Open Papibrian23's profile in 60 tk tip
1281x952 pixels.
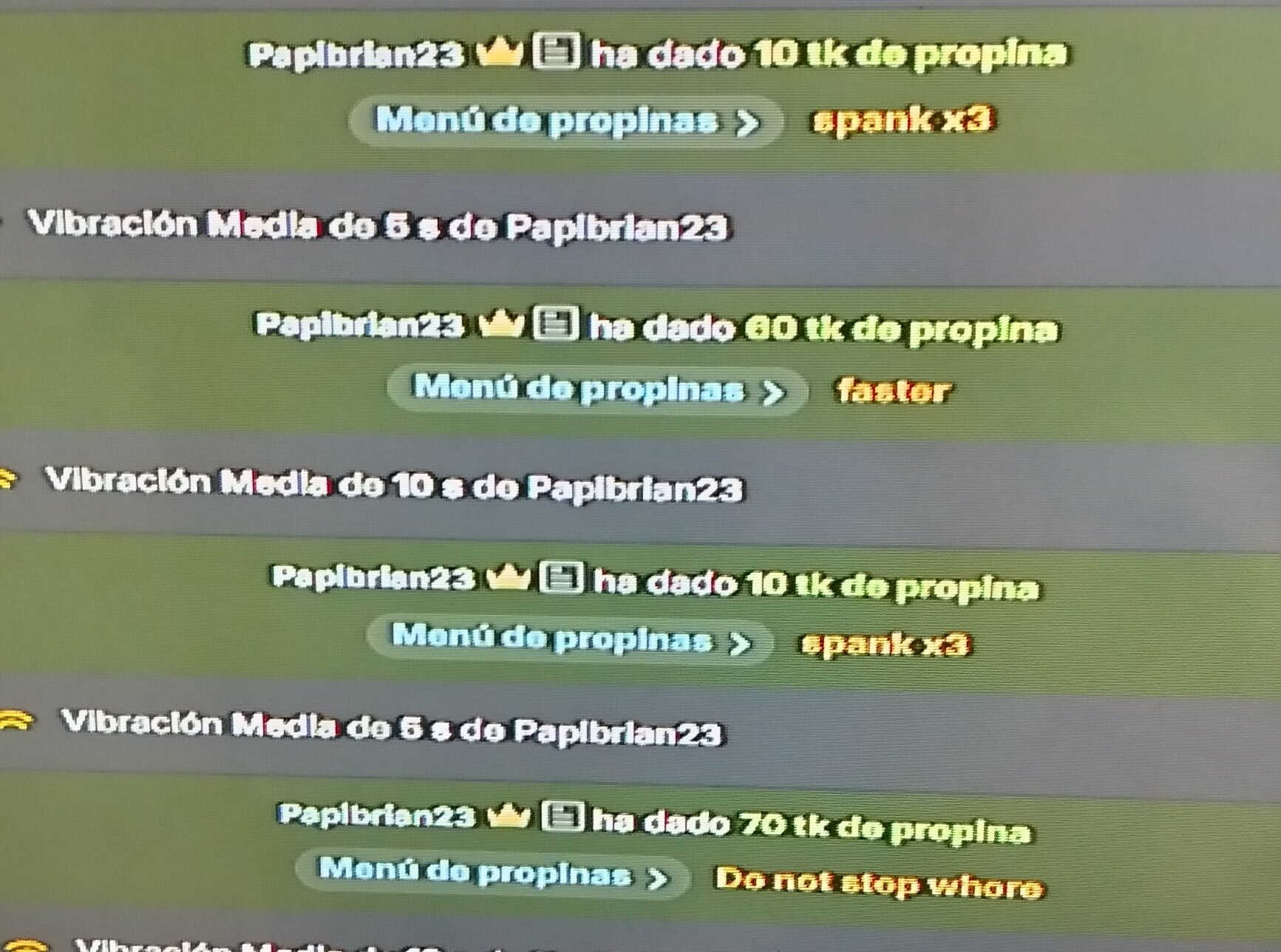(x=359, y=324)
